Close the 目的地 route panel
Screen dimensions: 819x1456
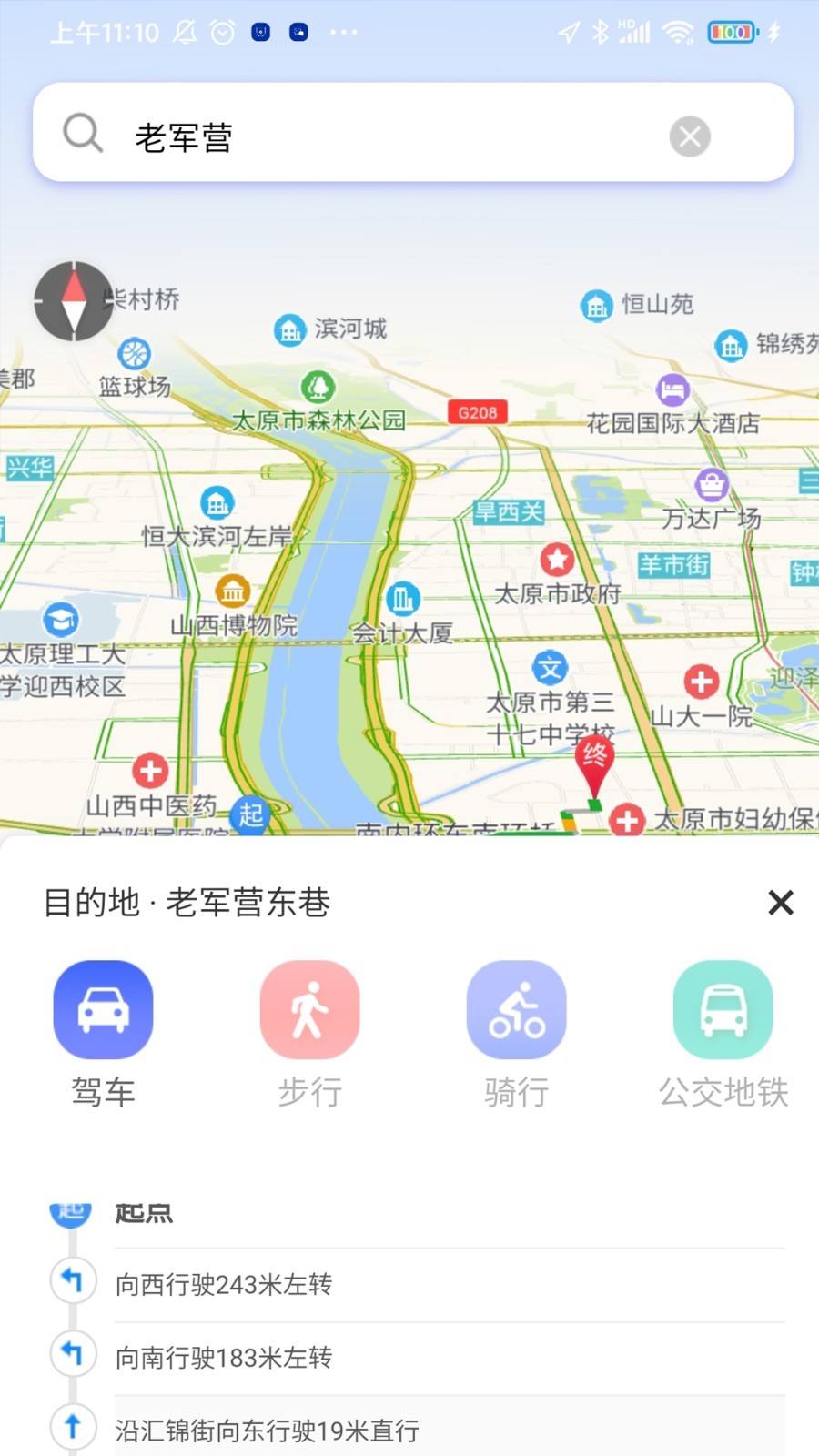coord(780,903)
